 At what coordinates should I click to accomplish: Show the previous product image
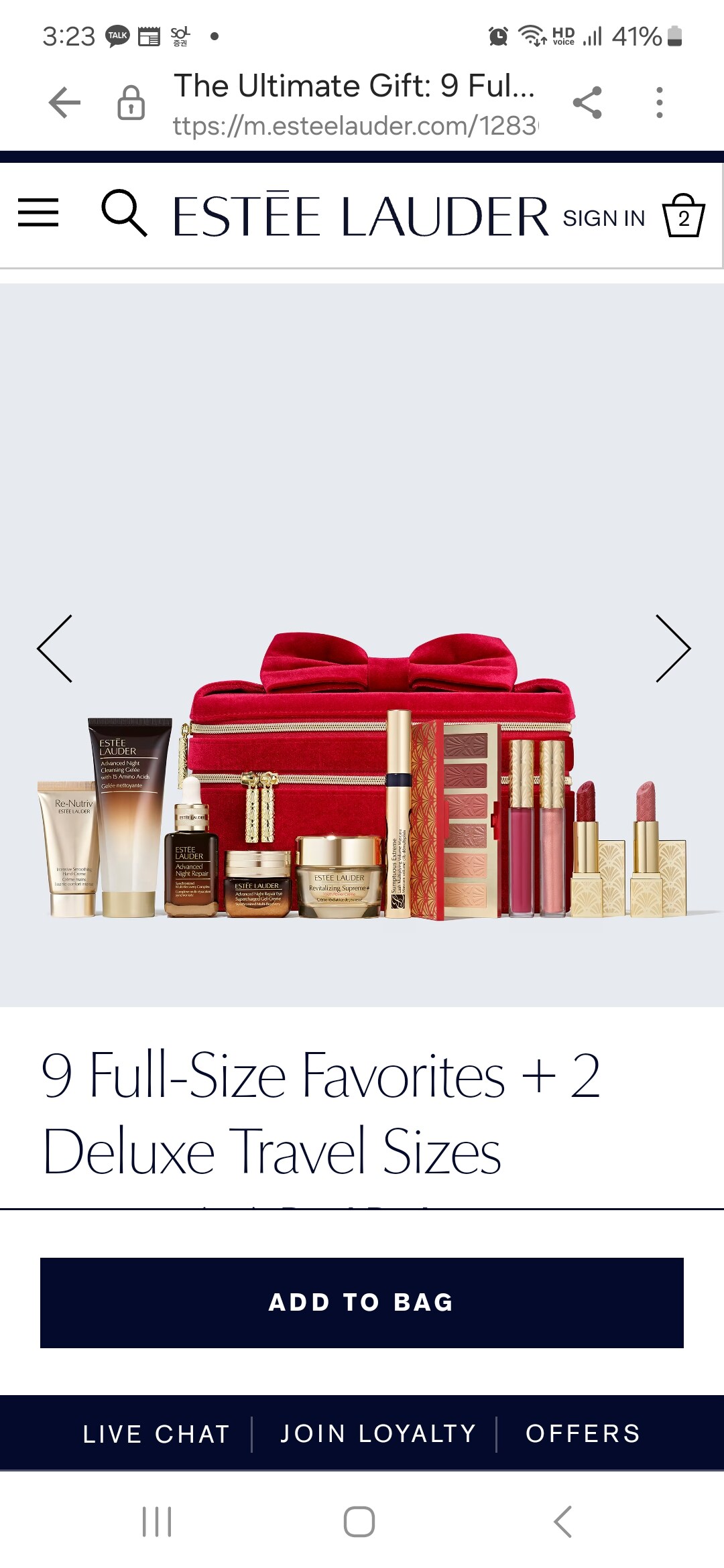coord(55,649)
